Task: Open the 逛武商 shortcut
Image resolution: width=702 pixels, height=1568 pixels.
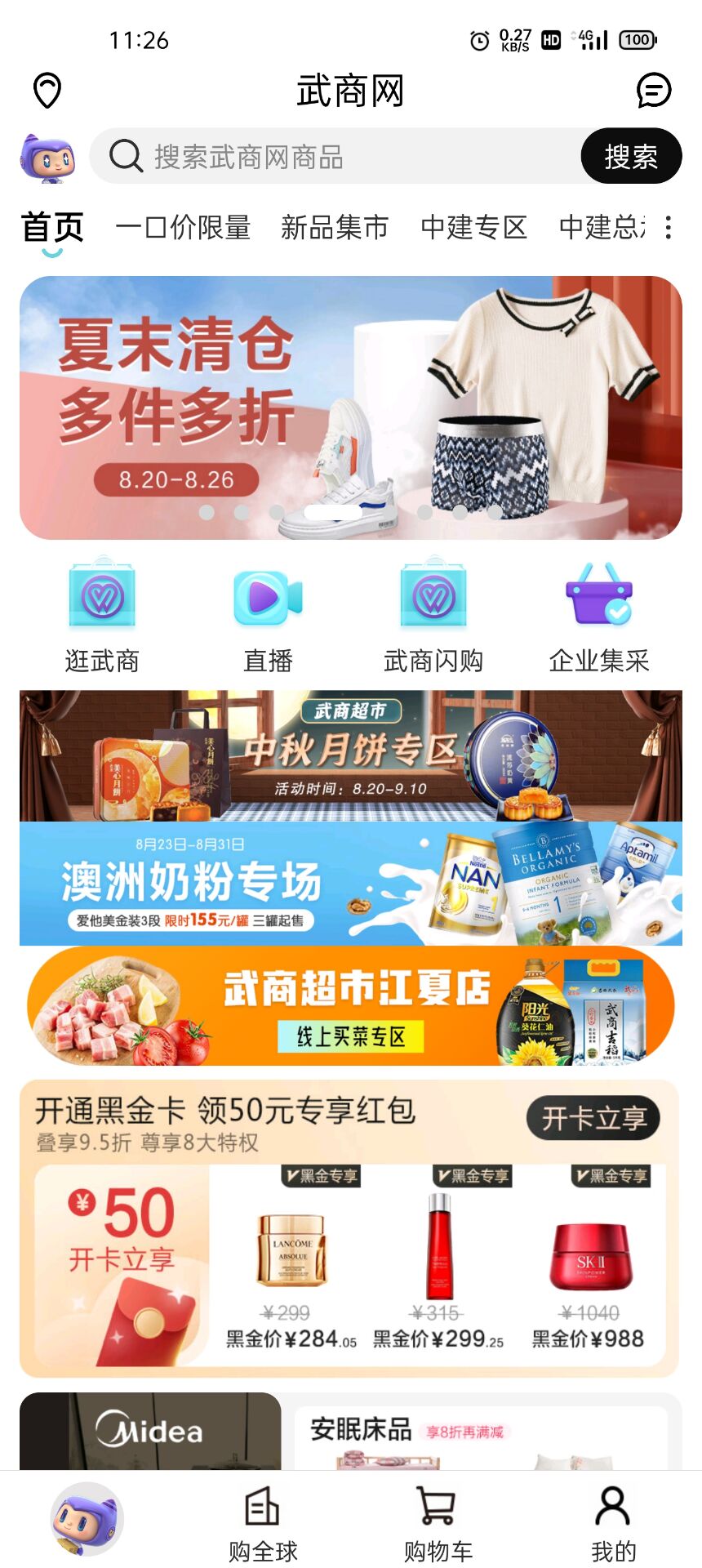Action: (102, 617)
